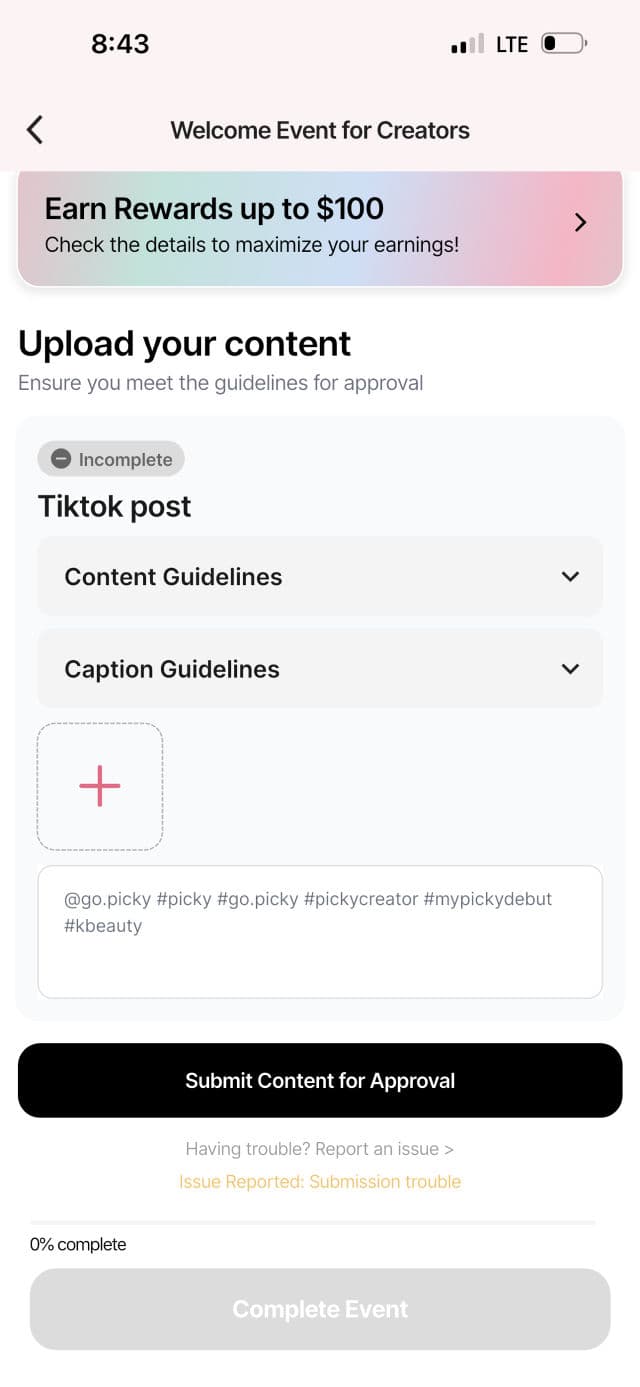The height and width of the screenshot is (1387, 640).
Task: Go back from Welcome Event for Creators
Action: (x=35, y=129)
